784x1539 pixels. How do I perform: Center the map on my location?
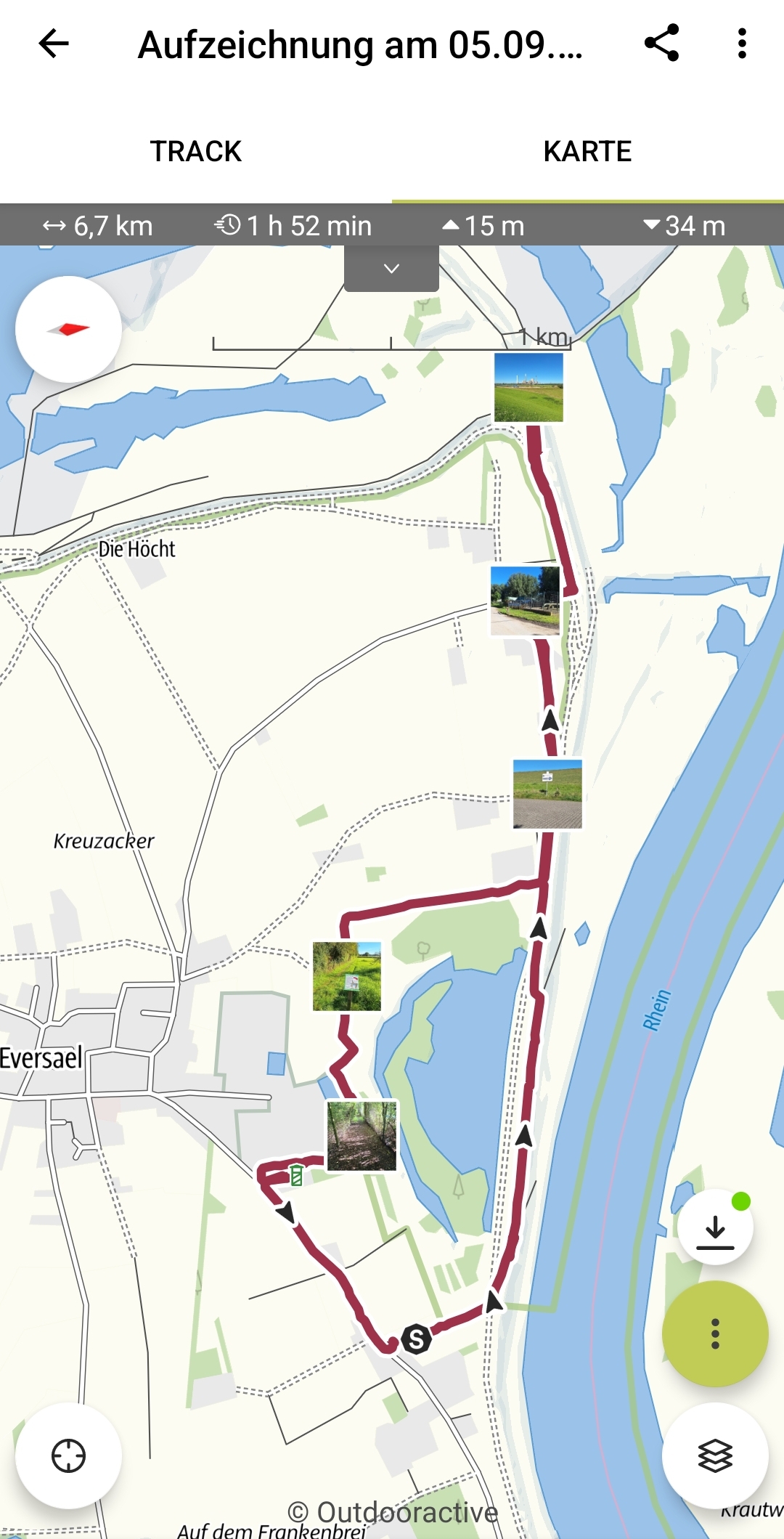(x=68, y=1456)
